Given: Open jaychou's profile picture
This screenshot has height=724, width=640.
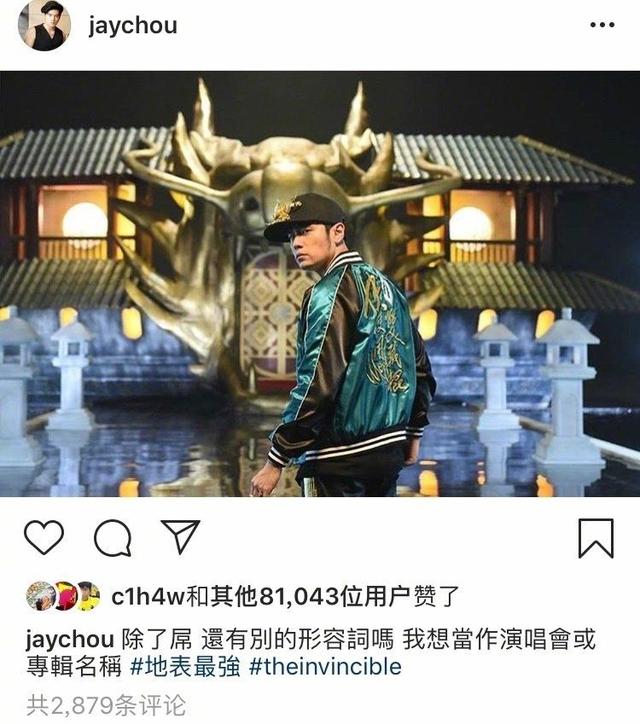Looking at the screenshot, I should pyautogui.click(x=43, y=26).
